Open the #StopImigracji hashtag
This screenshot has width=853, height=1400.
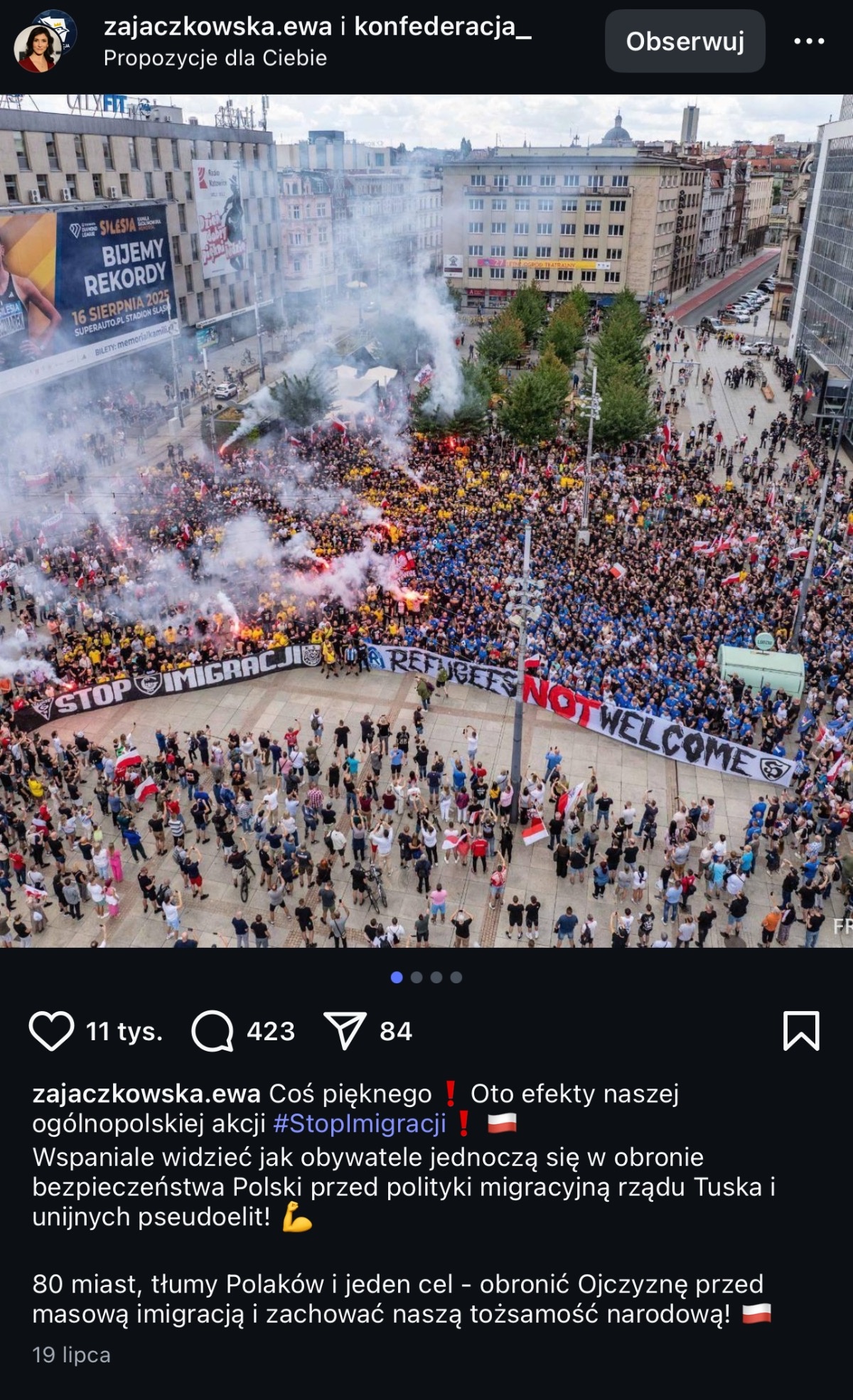point(359,1123)
